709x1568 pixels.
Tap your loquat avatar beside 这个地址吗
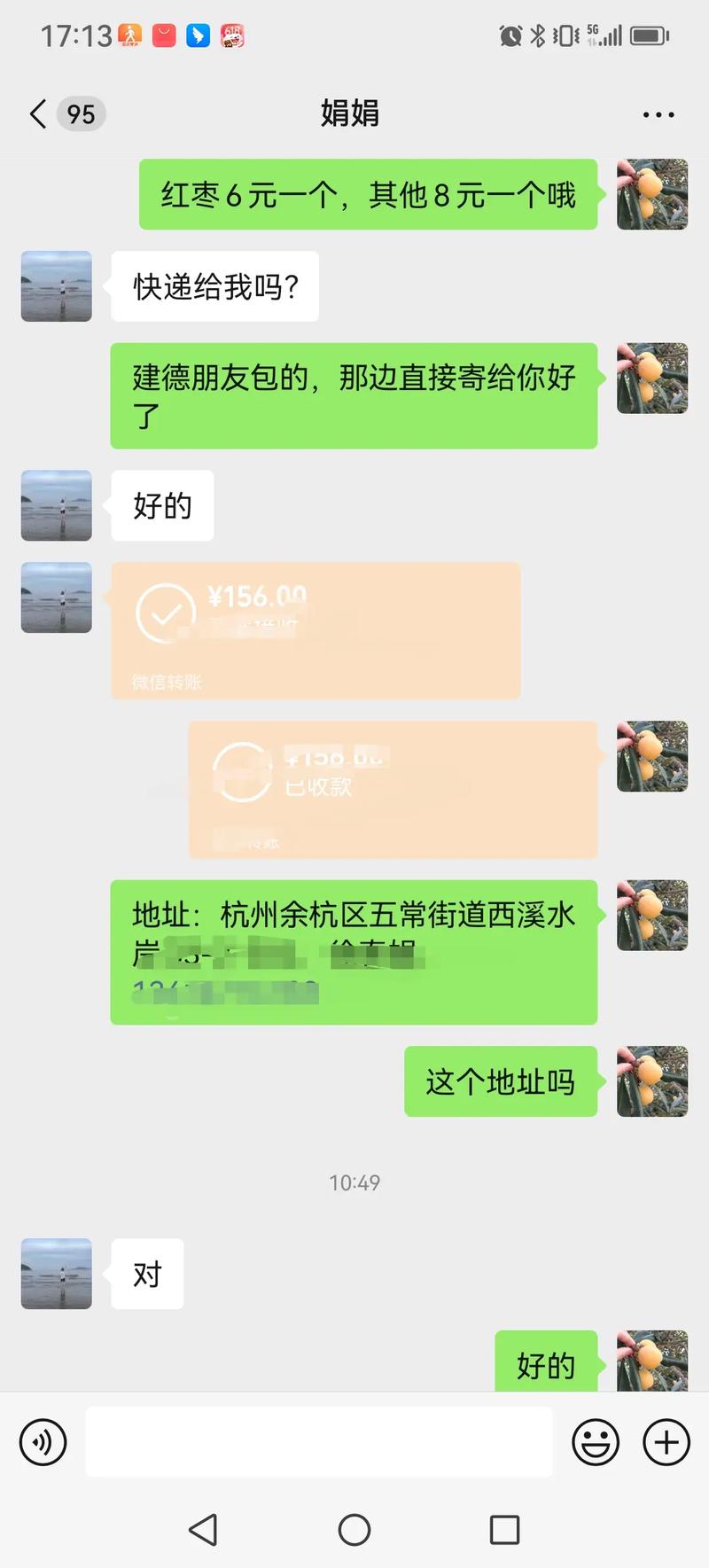point(651,1082)
